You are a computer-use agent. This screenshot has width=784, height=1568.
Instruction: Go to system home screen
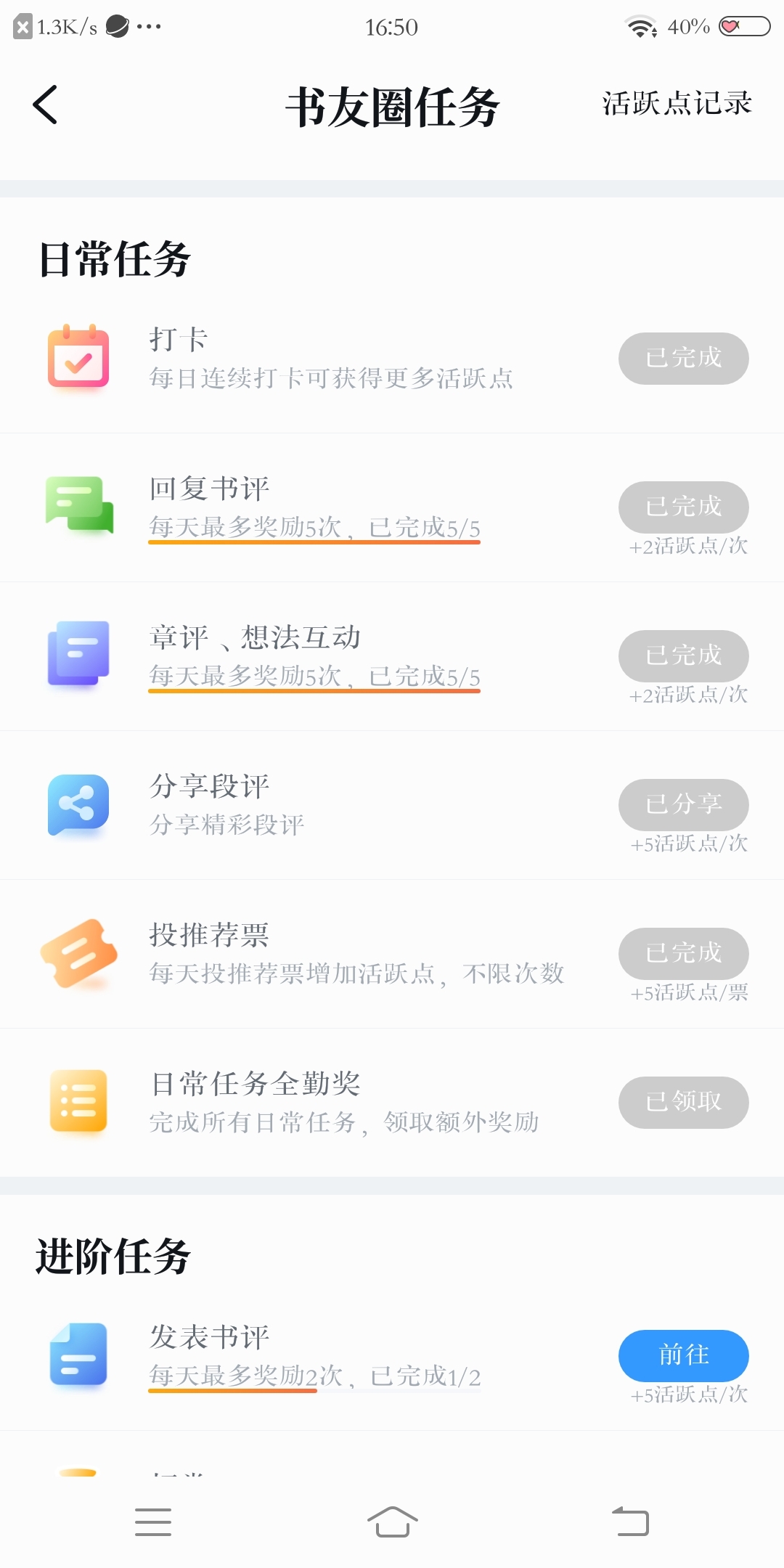tap(392, 1522)
